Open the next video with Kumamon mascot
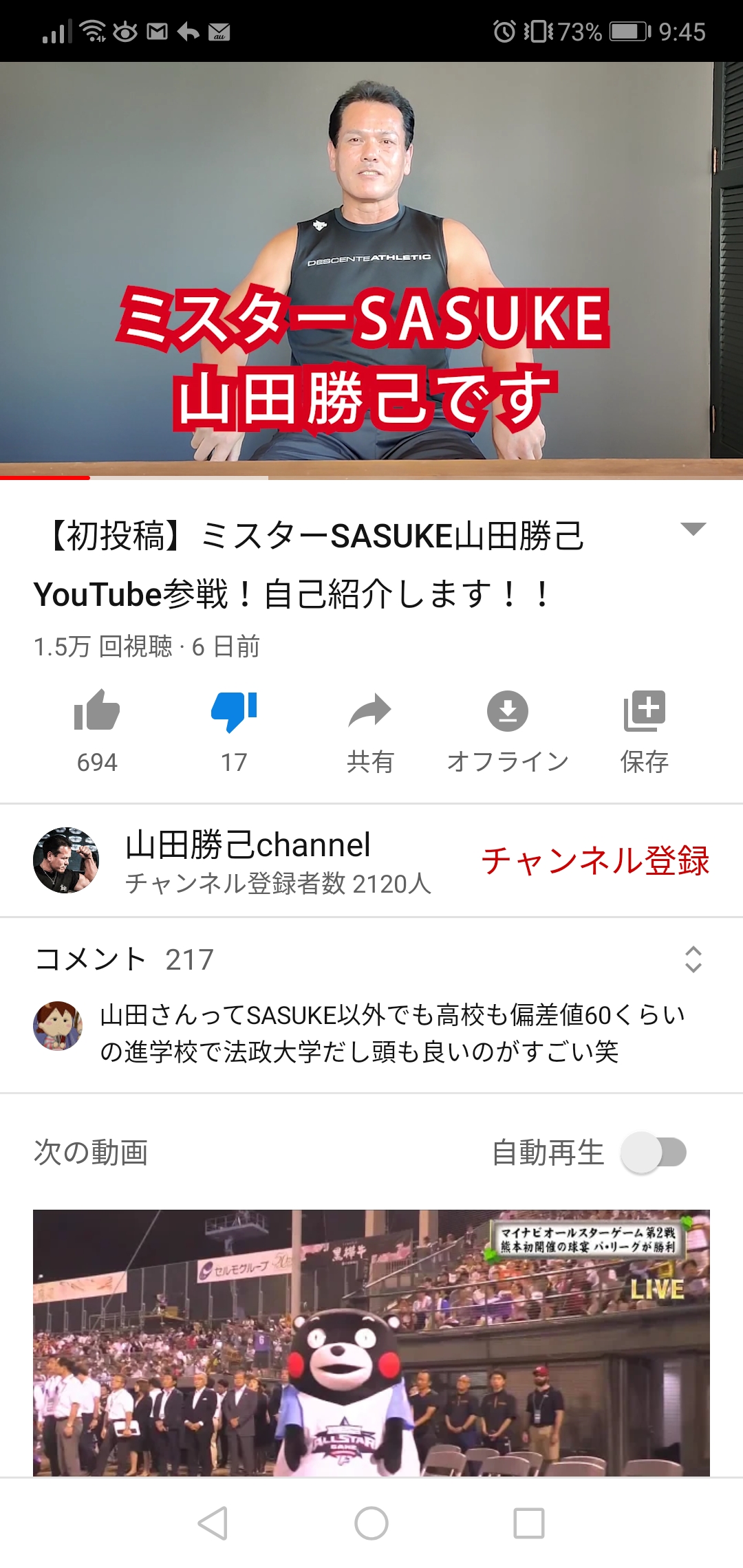 coord(371,1342)
